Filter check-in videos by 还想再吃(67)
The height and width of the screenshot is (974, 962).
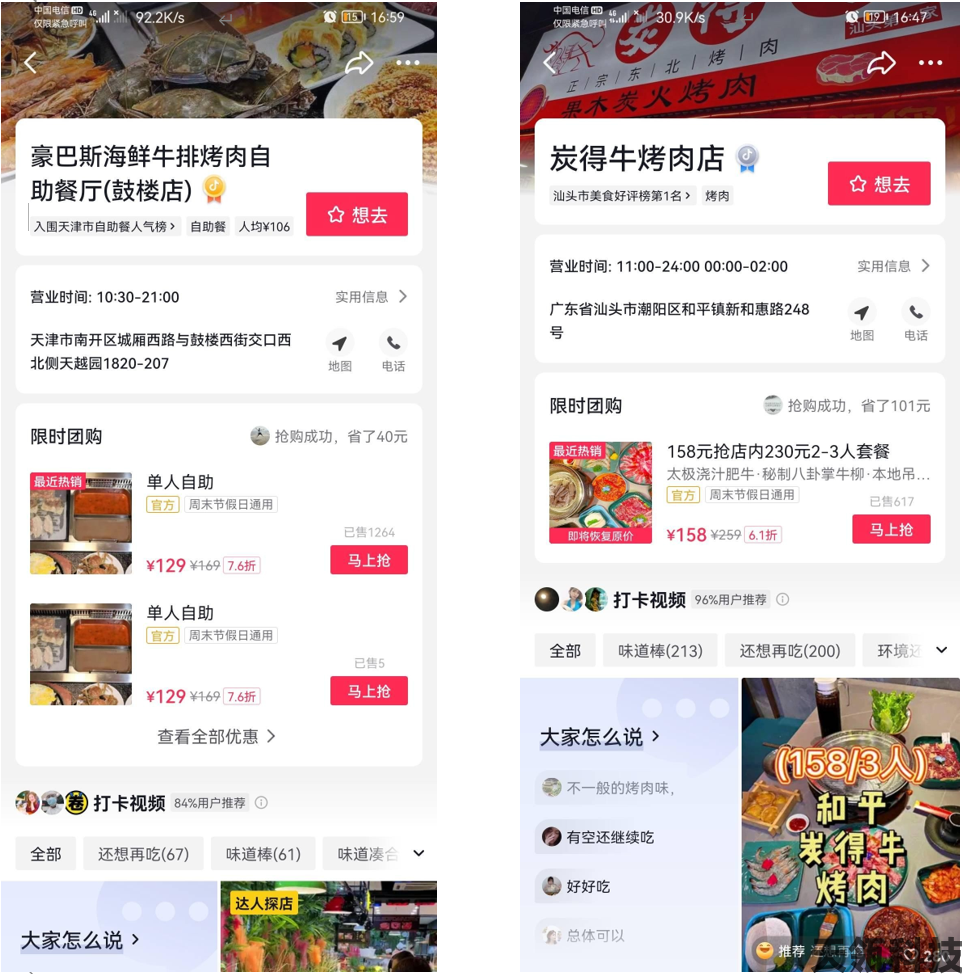point(143,854)
